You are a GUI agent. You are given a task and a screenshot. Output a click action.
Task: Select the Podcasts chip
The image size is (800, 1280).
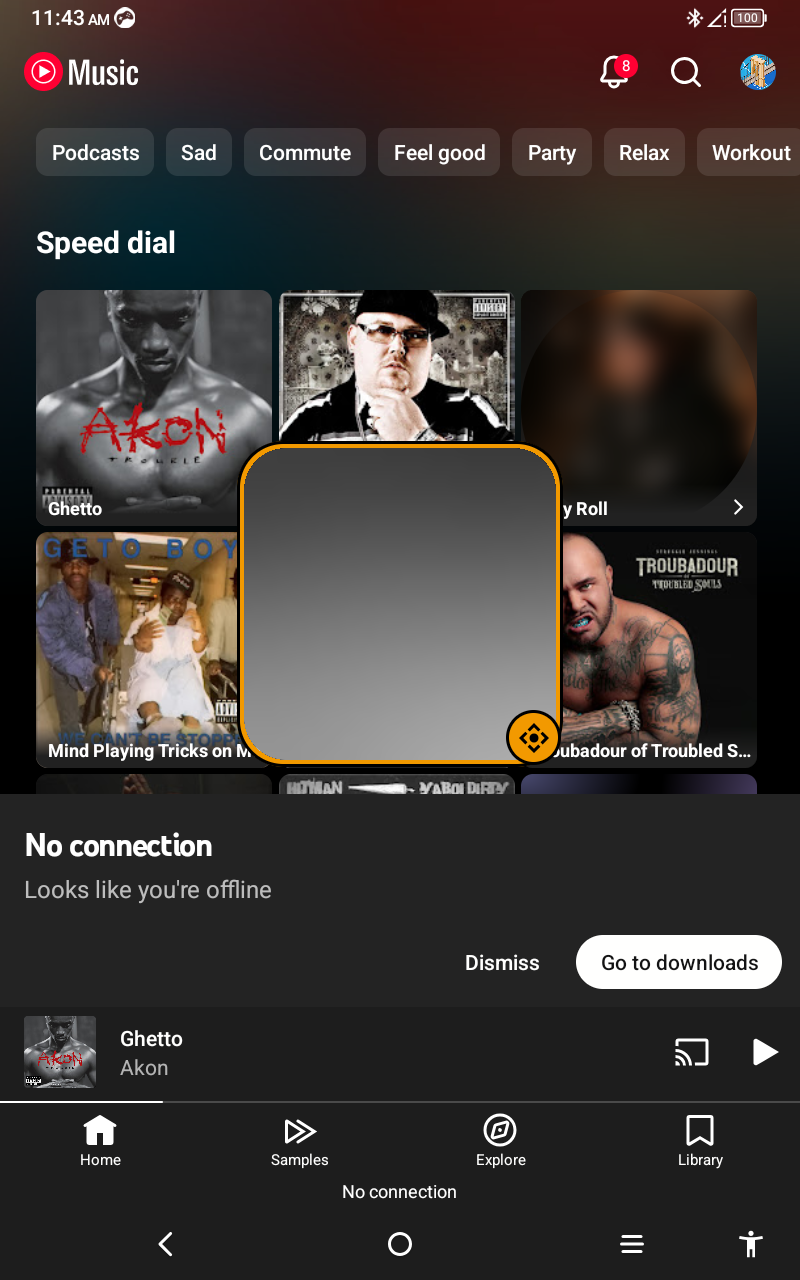coord(95,153)
